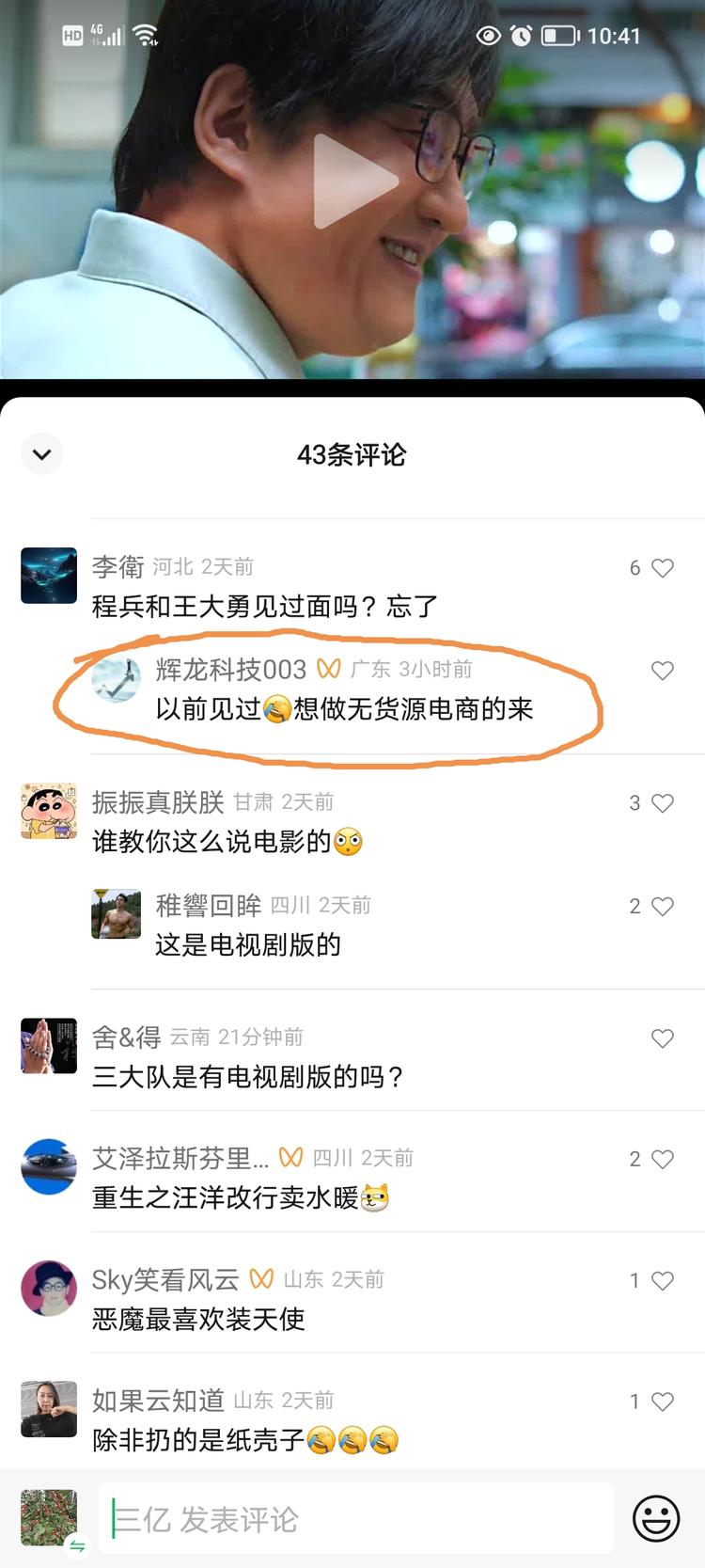This screenshot has height=1568, width=705.
Task: Tap the eye icon in the status bar
Action: tap(488, 35)
